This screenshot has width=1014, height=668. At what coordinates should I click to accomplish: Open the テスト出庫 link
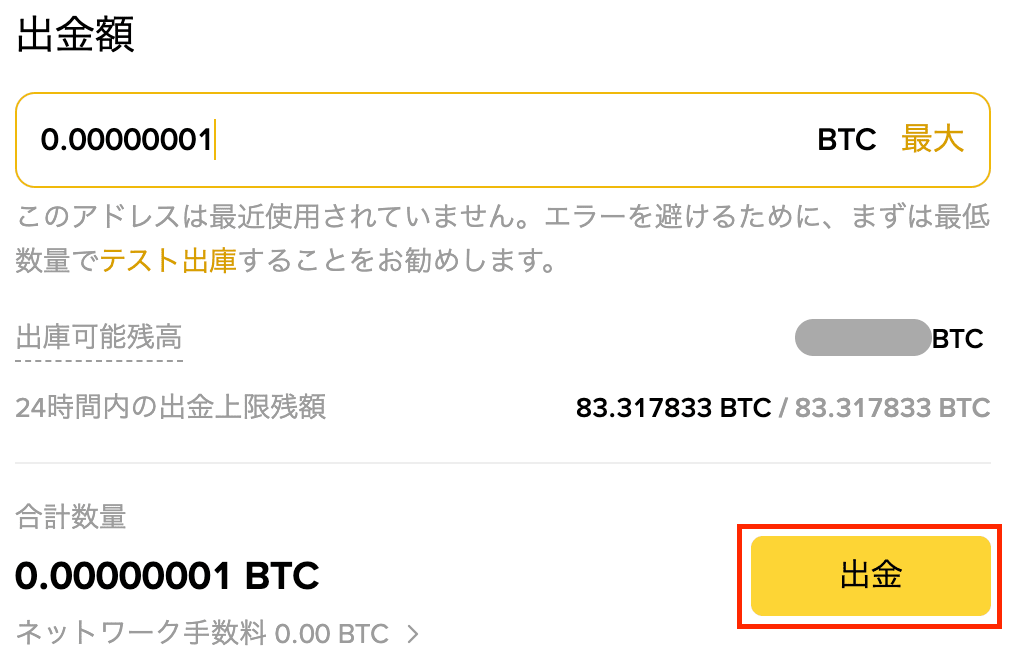[168, 262]
